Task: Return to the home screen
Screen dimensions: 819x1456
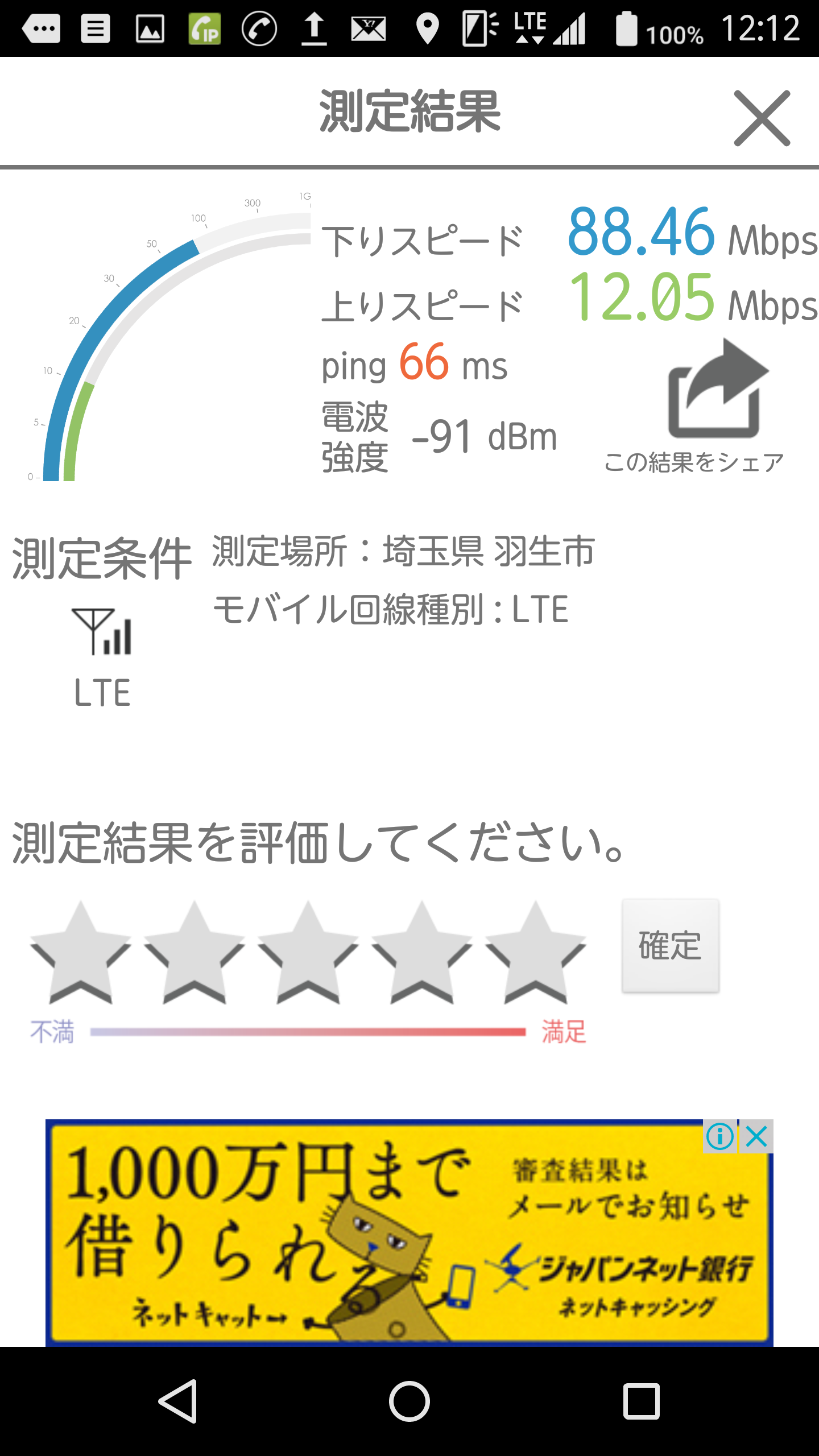Action: [x=409, y=1401]
